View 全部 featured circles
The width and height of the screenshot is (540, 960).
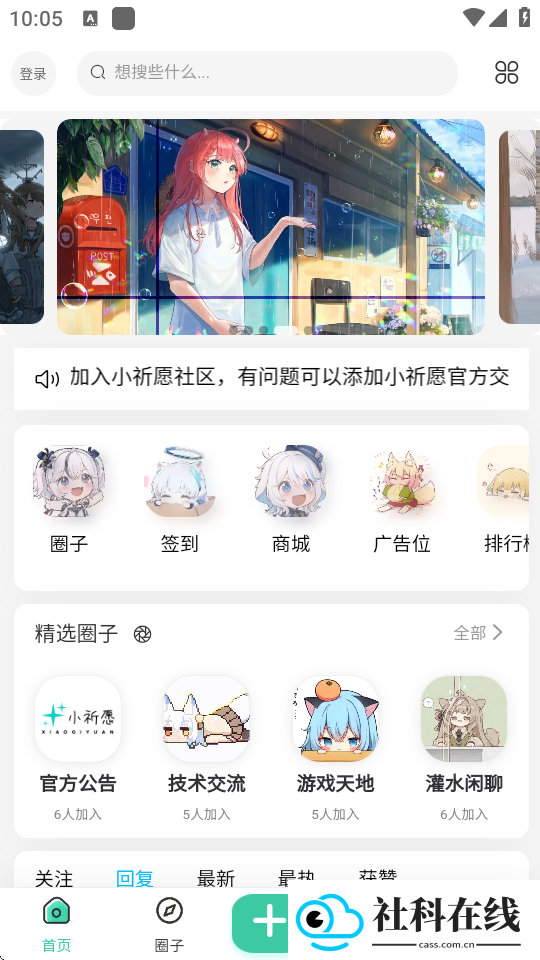(x=478, y=632)
